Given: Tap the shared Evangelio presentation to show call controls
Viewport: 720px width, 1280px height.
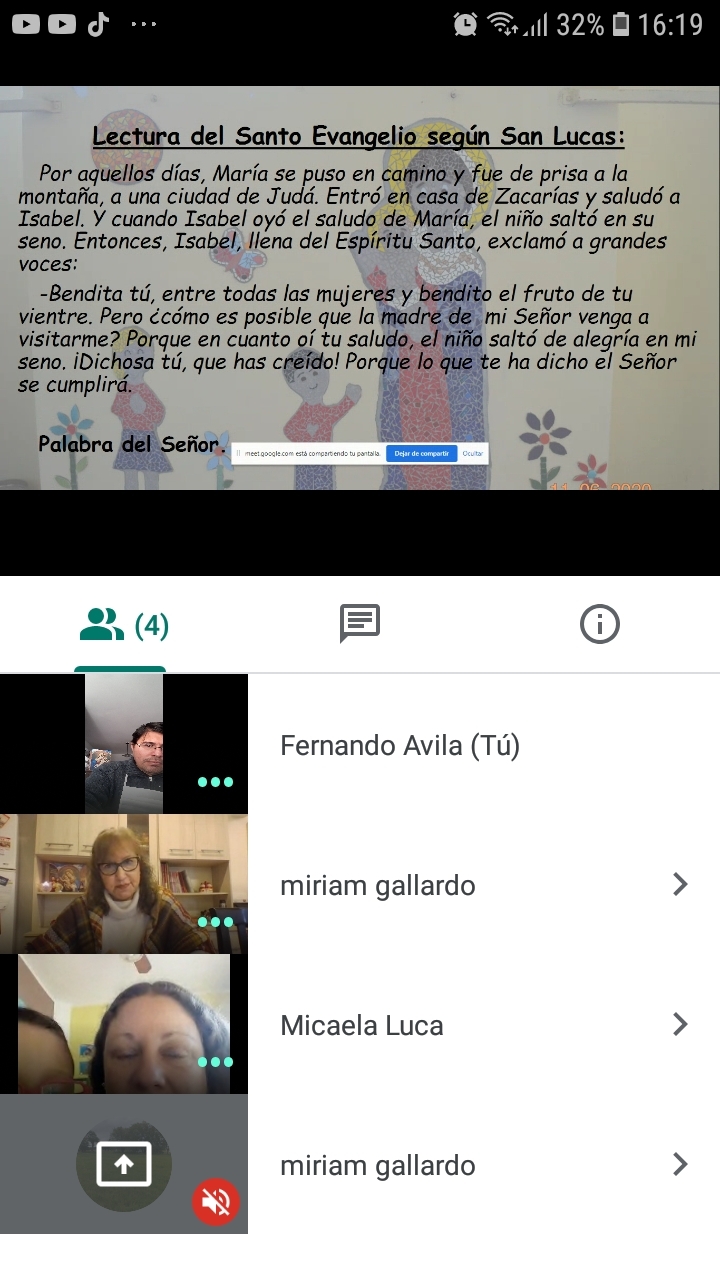Looking at the screenshot, I should pos(360,288).
